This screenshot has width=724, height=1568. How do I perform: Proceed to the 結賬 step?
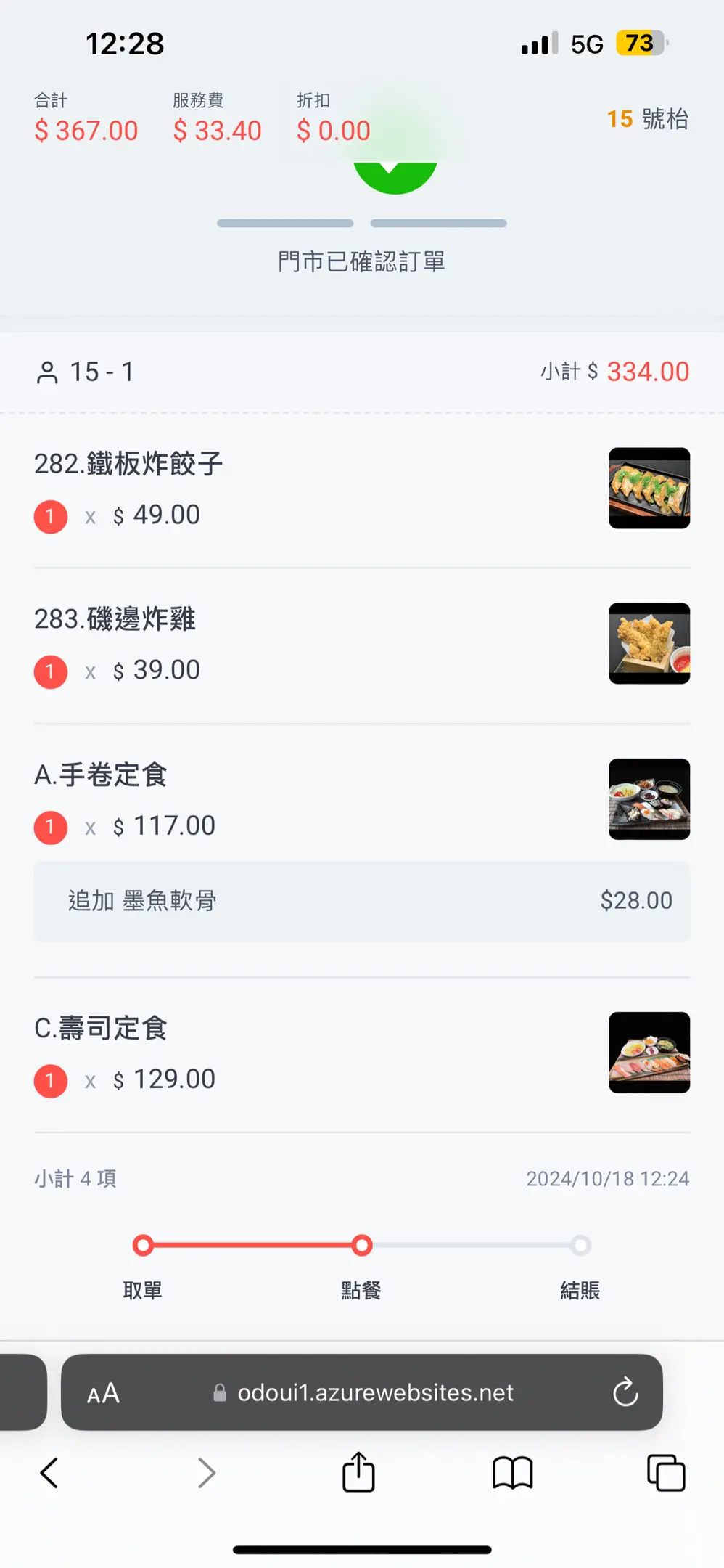click(580, 1246)
